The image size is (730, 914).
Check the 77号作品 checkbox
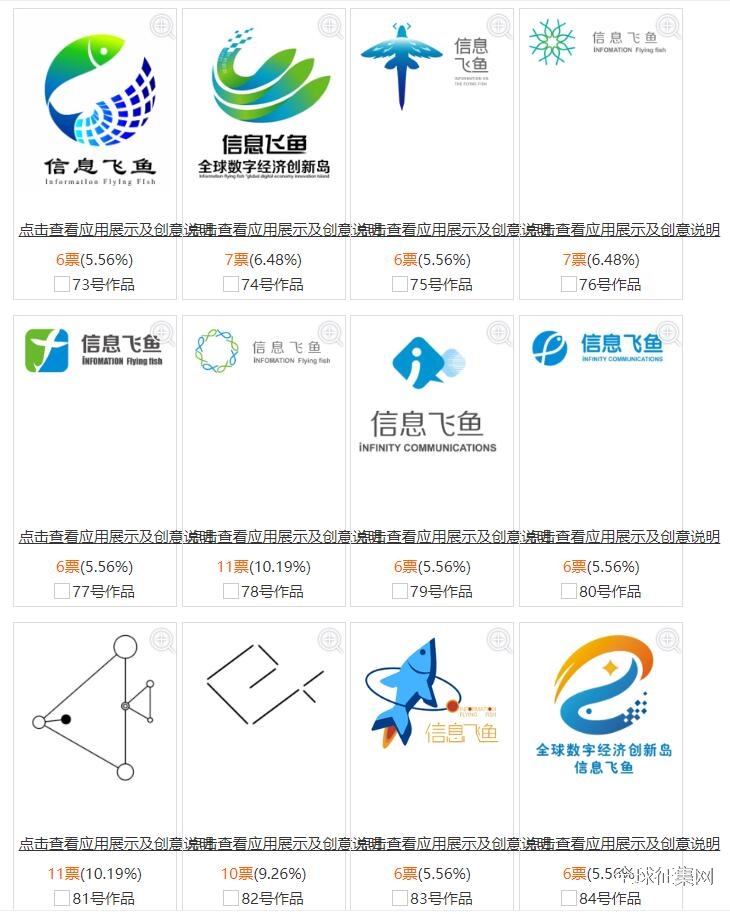(x=62, y=591)
